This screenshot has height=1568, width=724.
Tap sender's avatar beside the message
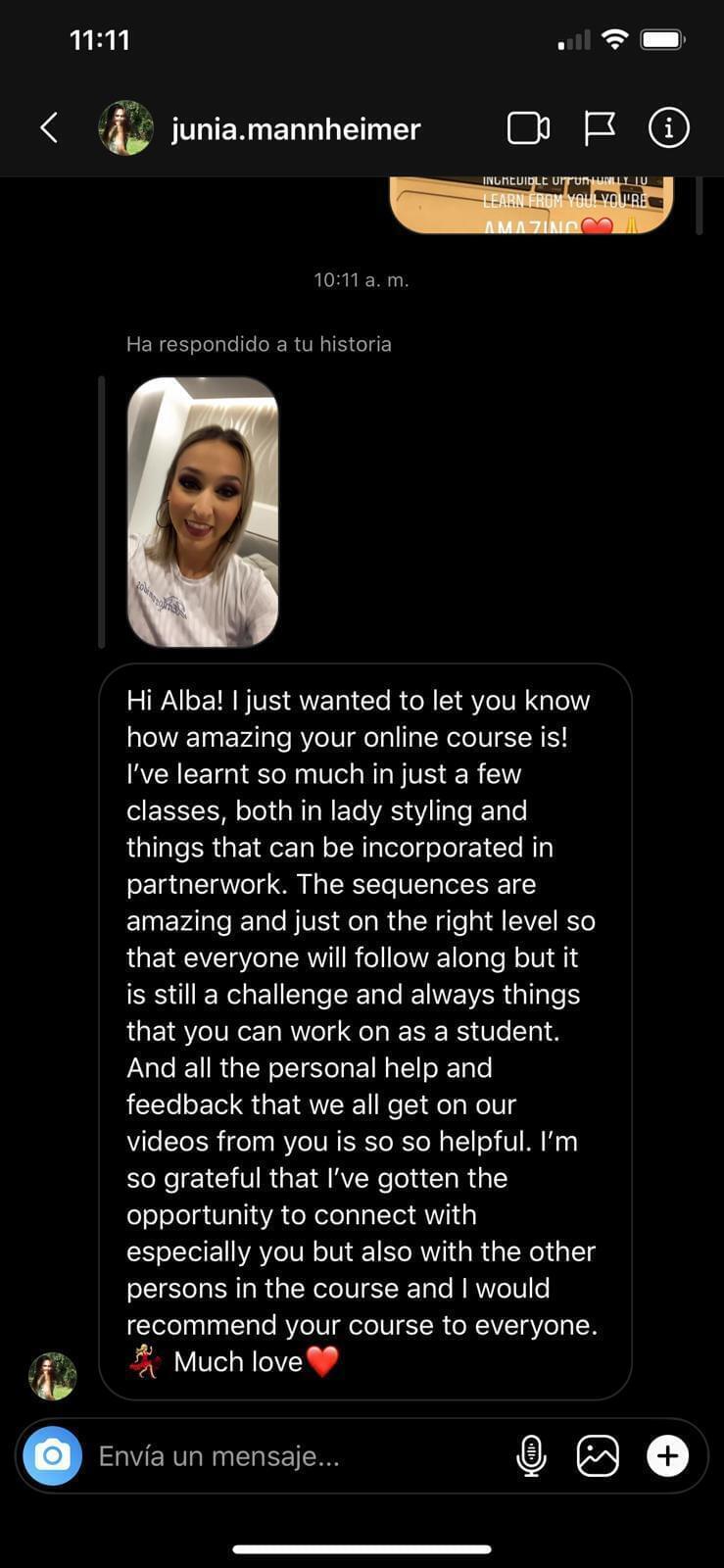pyautogui.click(x=53, y=1376)
